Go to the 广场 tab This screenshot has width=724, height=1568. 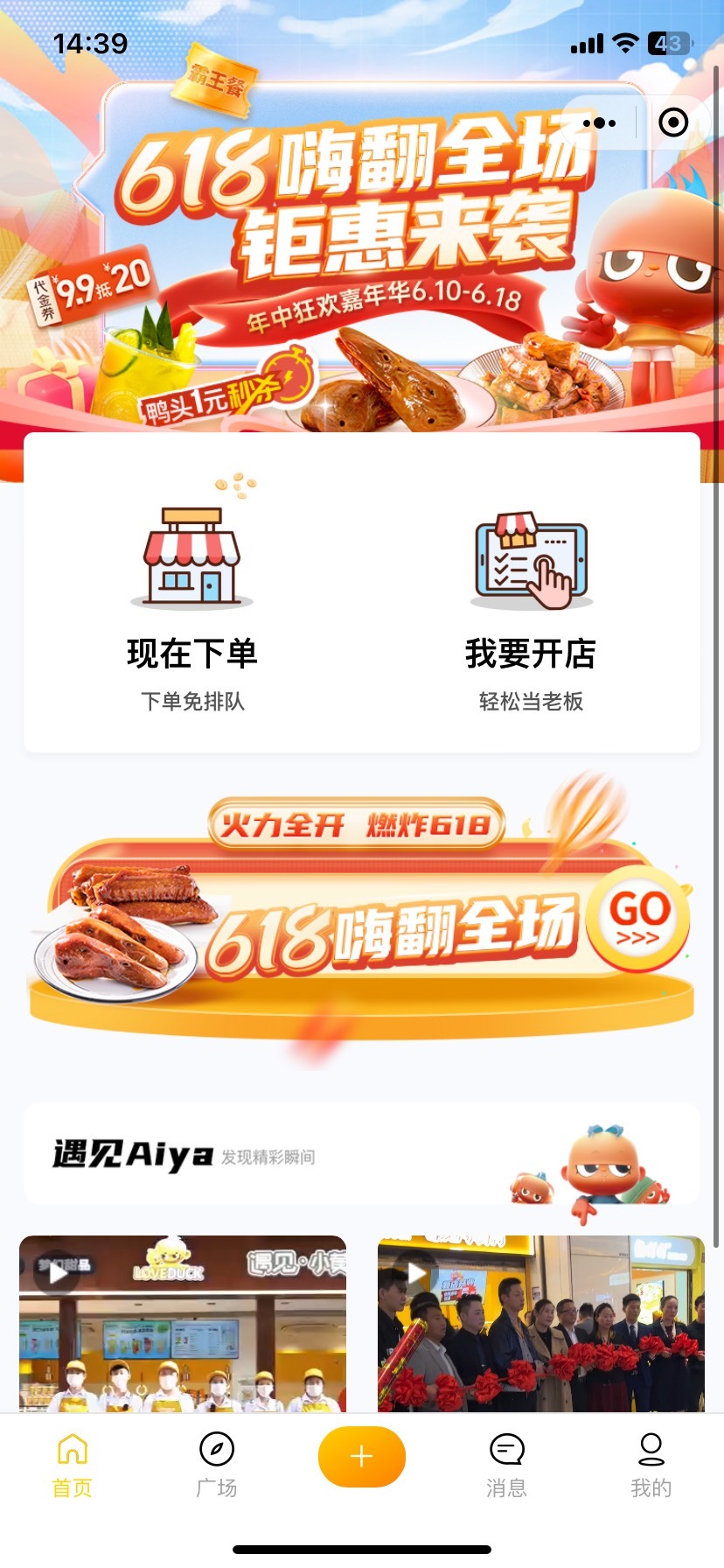click(x=217, y=1466)
